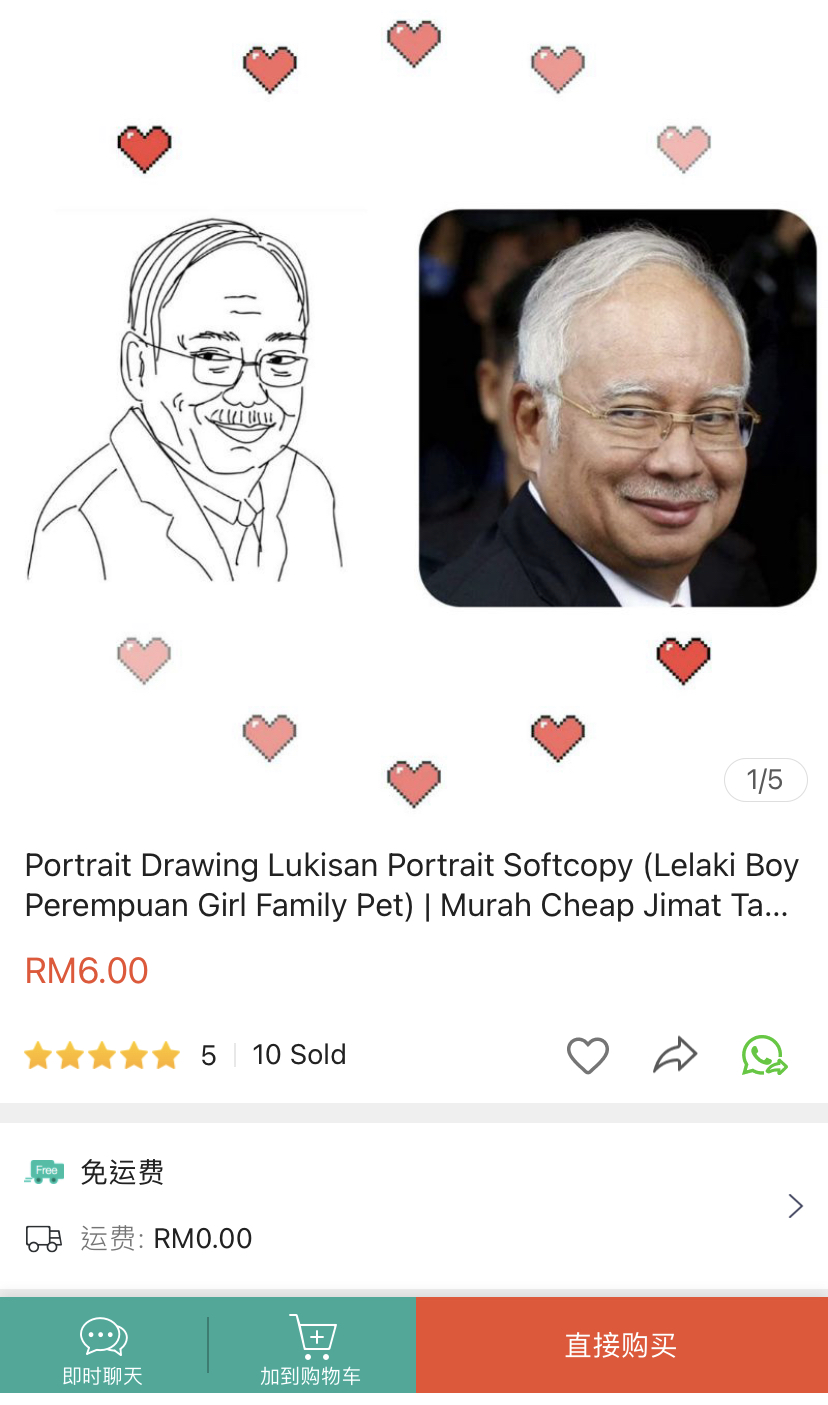This screenshot has width=828, height=1405.
Task: Expand the 免运费 shipping fee details
Action: [795, 1206]
